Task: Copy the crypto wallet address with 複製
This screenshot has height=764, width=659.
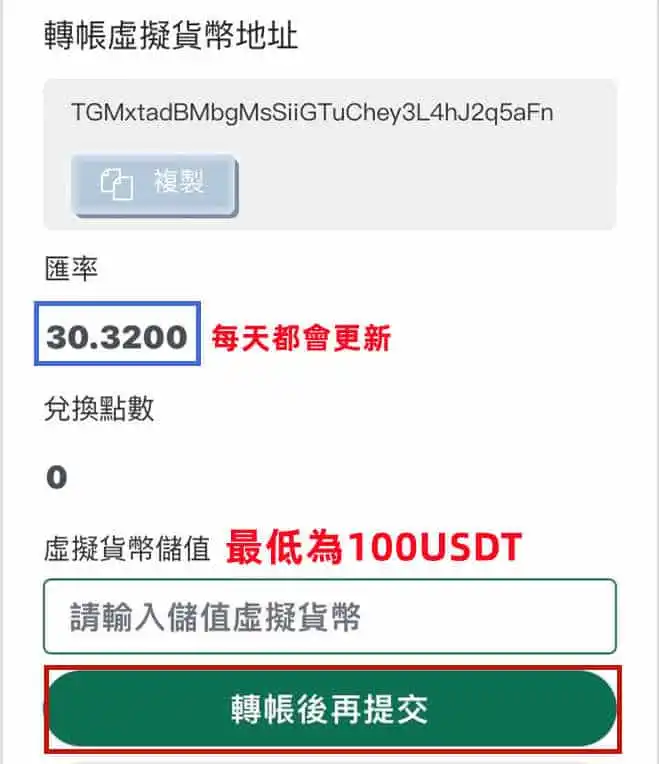Action: click(154, 184)
